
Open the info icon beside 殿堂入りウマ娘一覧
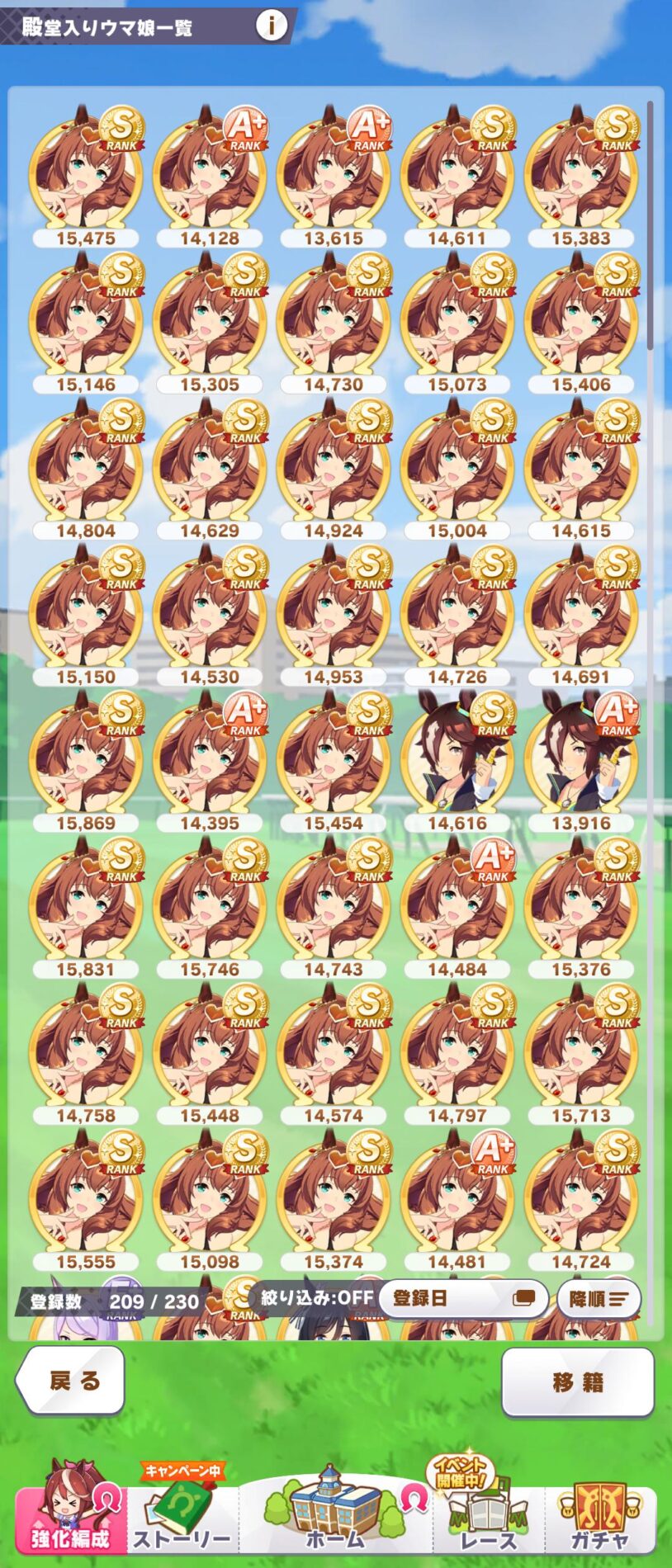click(x=271, y=26)
